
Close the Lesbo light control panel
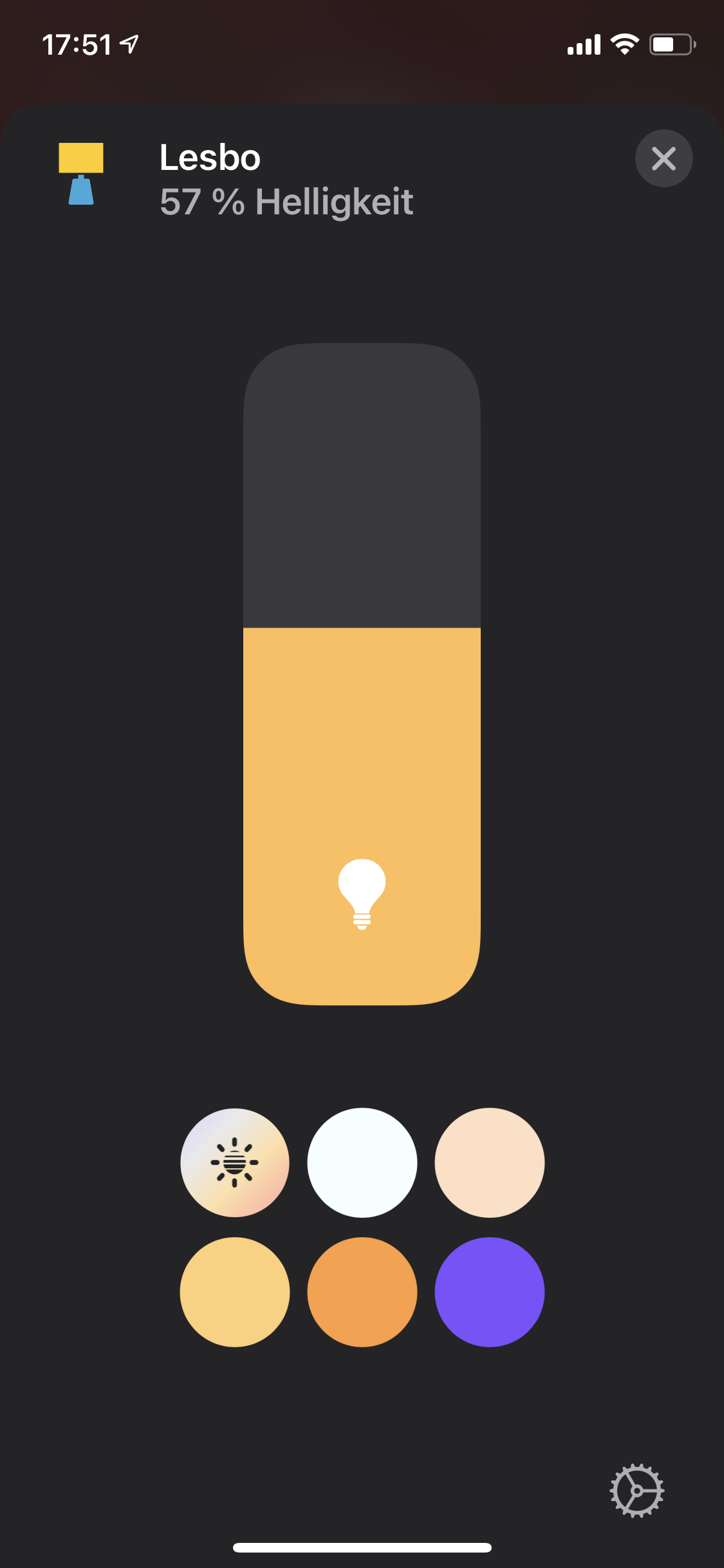[664, 158]
